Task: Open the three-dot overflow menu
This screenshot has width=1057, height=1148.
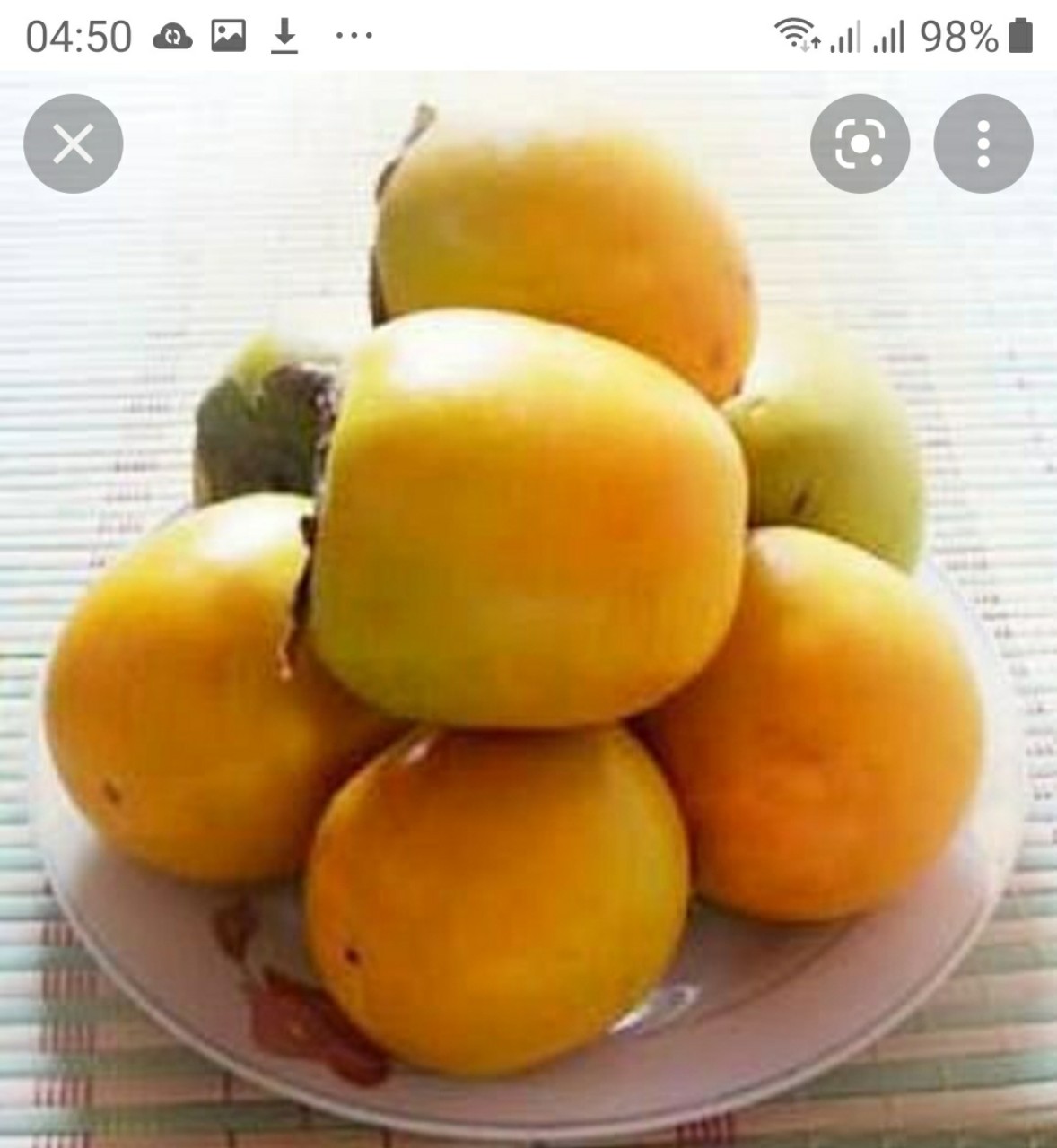Action: pyautogui.click(x=983, y=143)
